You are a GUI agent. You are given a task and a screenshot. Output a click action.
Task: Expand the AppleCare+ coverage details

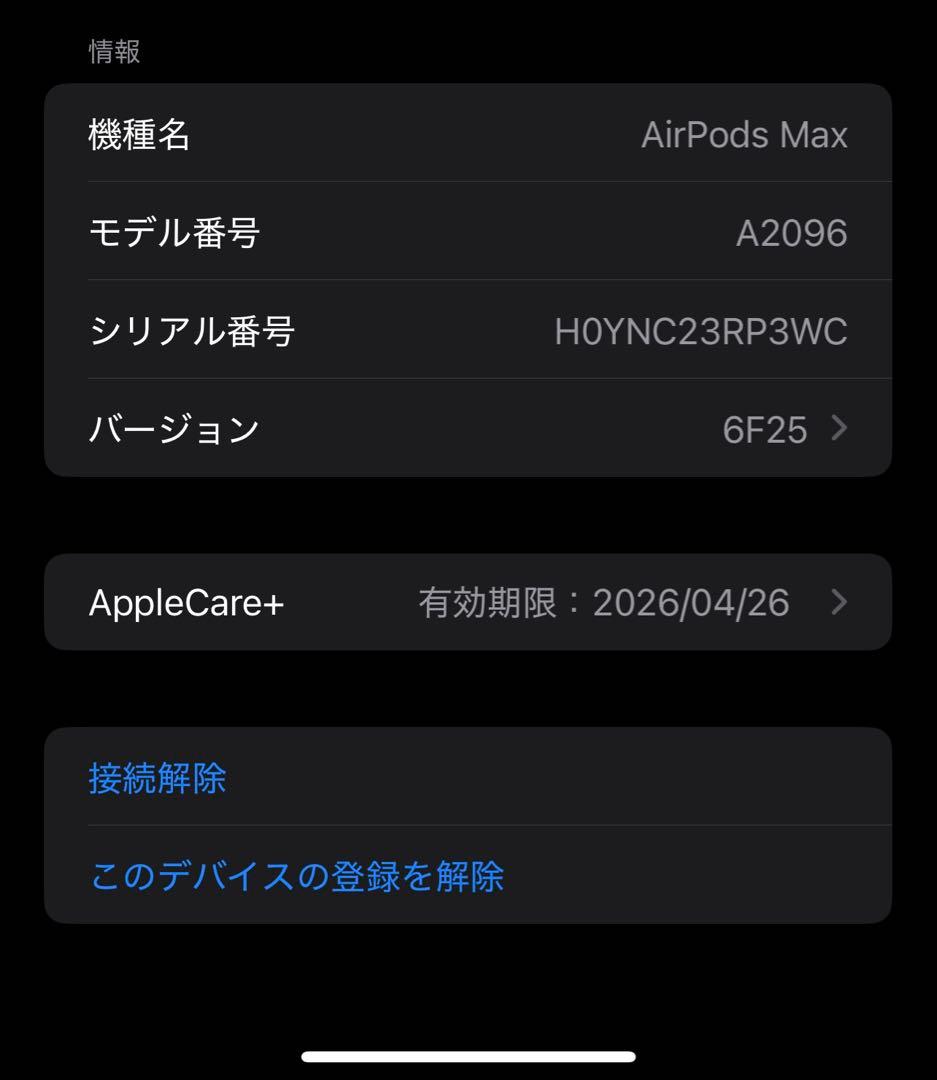(x=468, y=601)
